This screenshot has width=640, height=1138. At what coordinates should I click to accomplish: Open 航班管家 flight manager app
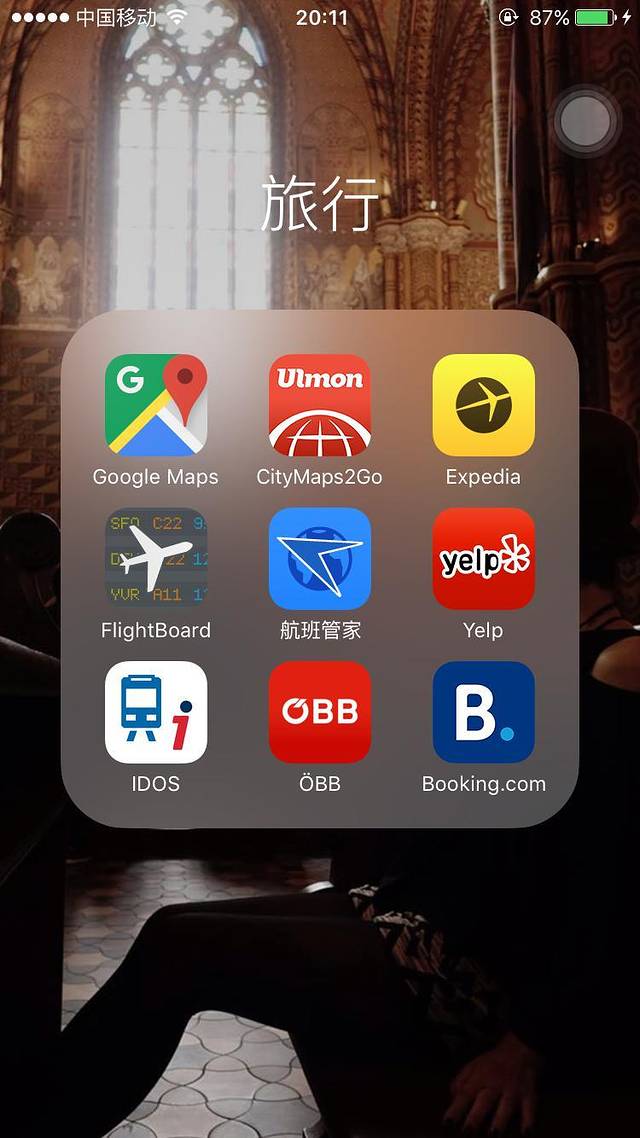click(320, 558)
